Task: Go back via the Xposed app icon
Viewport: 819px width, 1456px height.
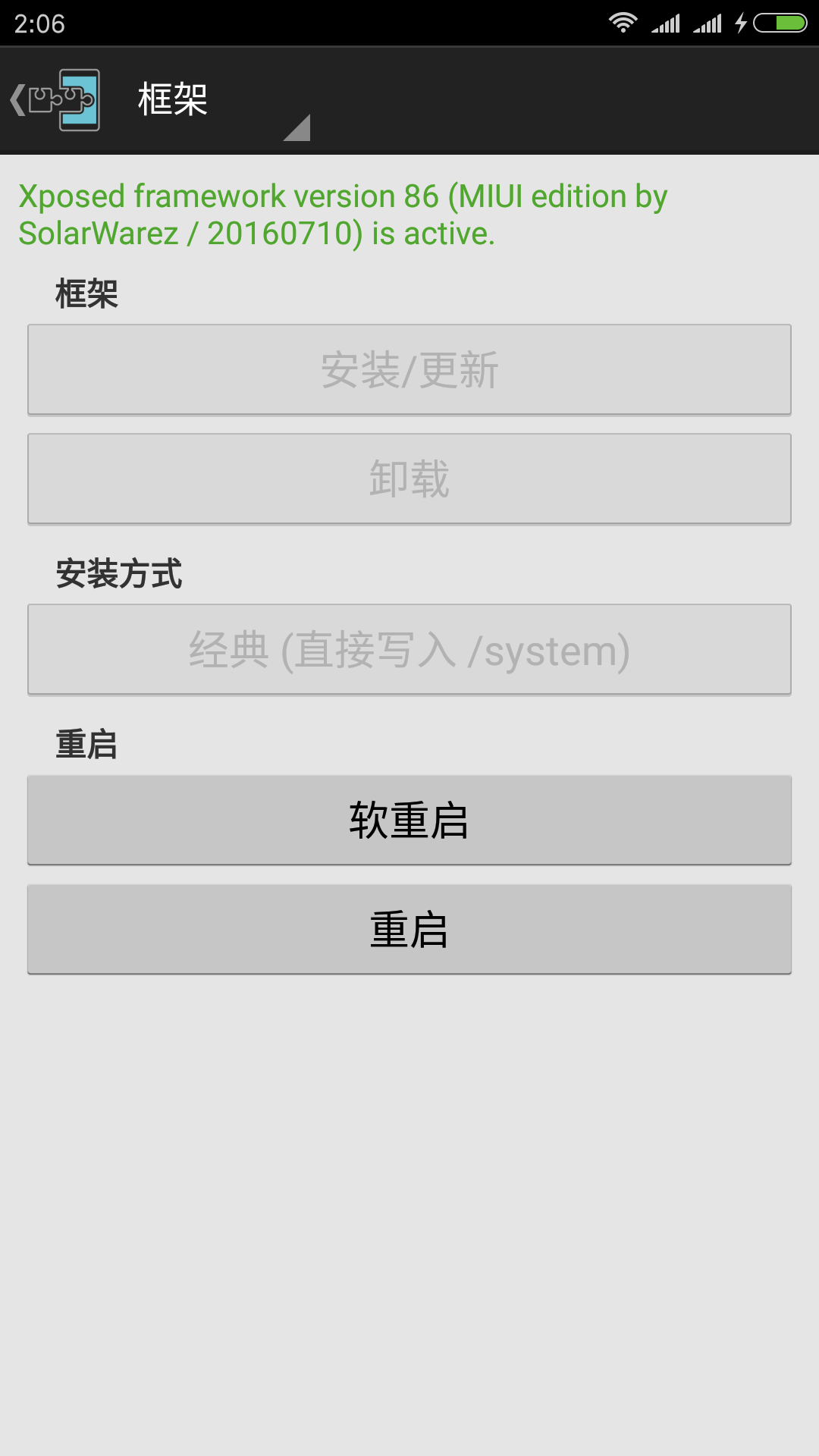Action: tap(55, 100)
